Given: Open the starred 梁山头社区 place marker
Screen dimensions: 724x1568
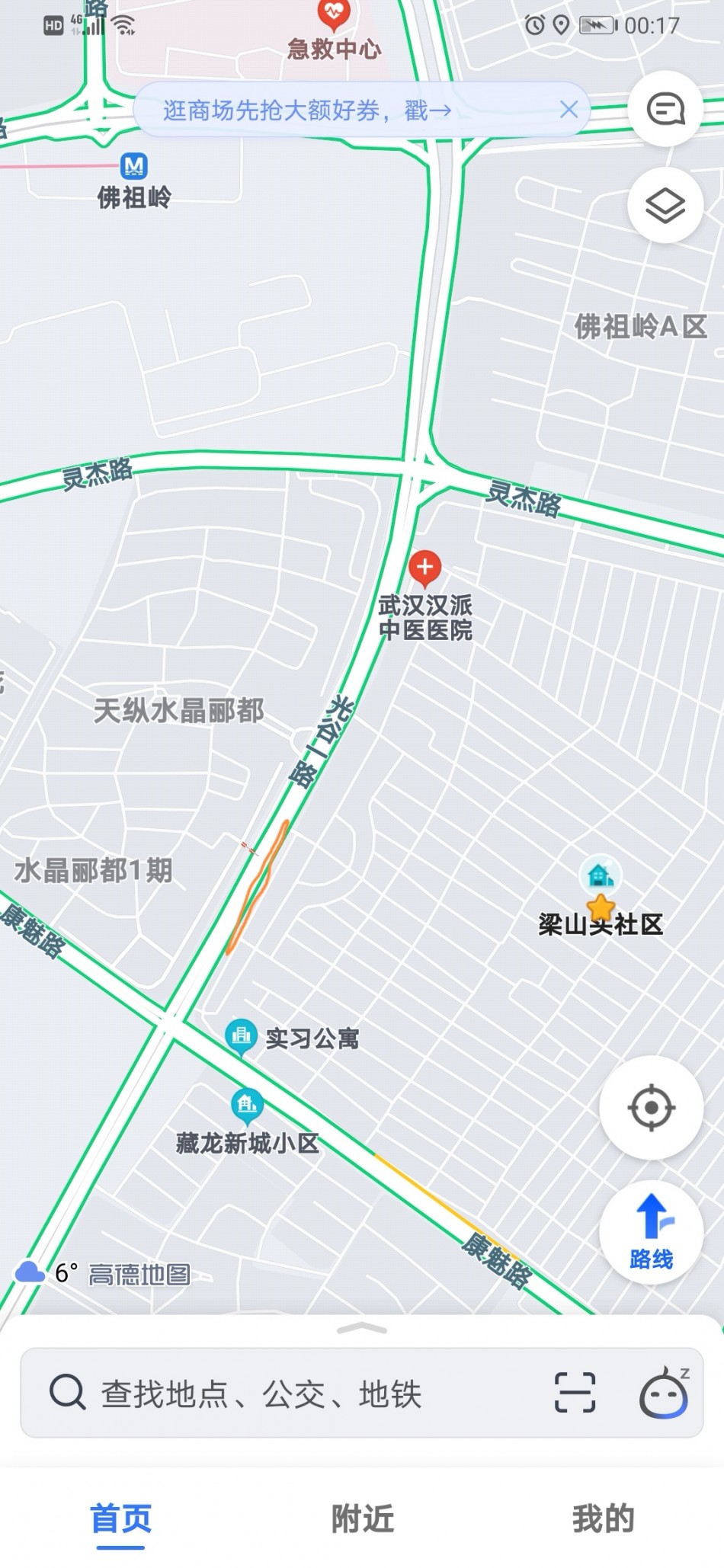Looking at the screenshot, I should click(x=601, y=908).
